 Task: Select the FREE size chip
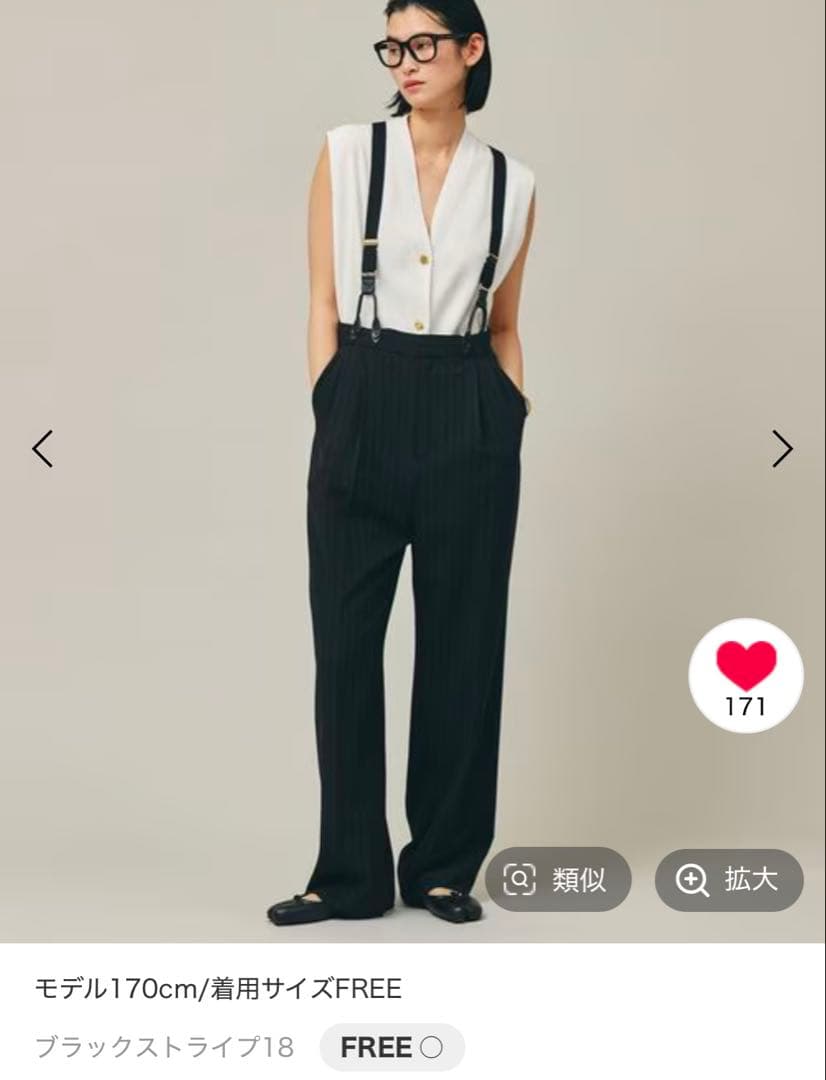tap(391, 1047)
